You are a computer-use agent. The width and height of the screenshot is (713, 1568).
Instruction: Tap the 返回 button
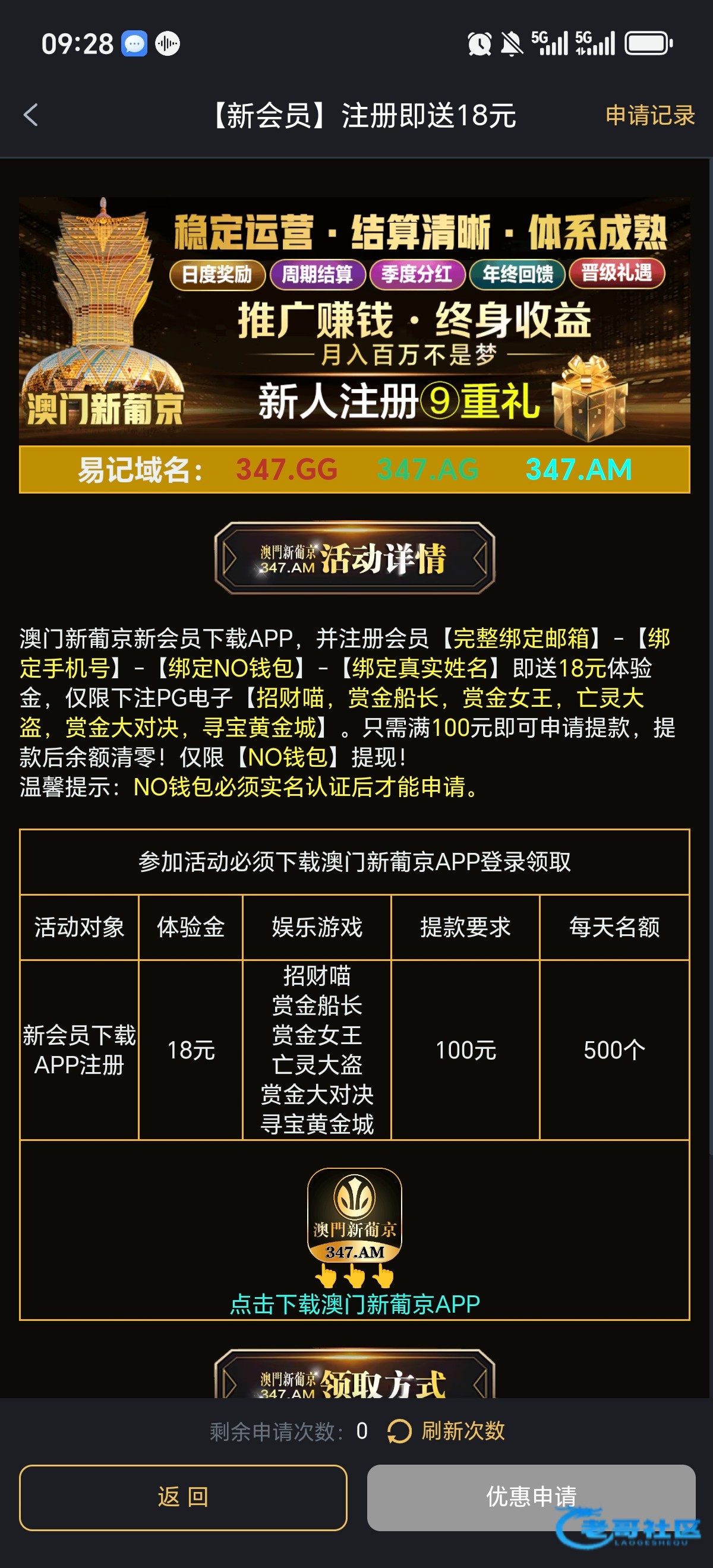183,1497
